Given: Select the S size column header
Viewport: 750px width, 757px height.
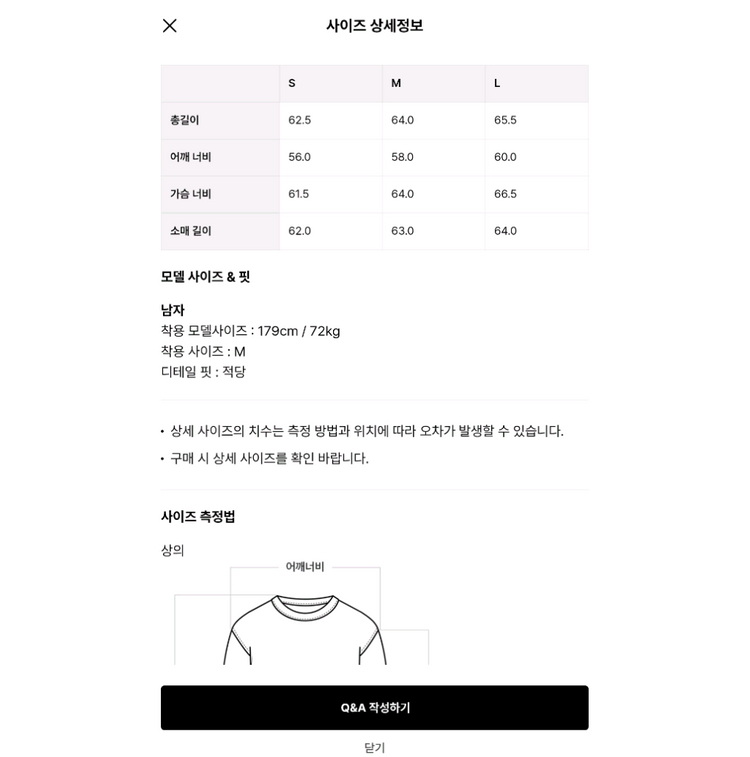Looking at the screenshot, I should click(x=291, y=84).
